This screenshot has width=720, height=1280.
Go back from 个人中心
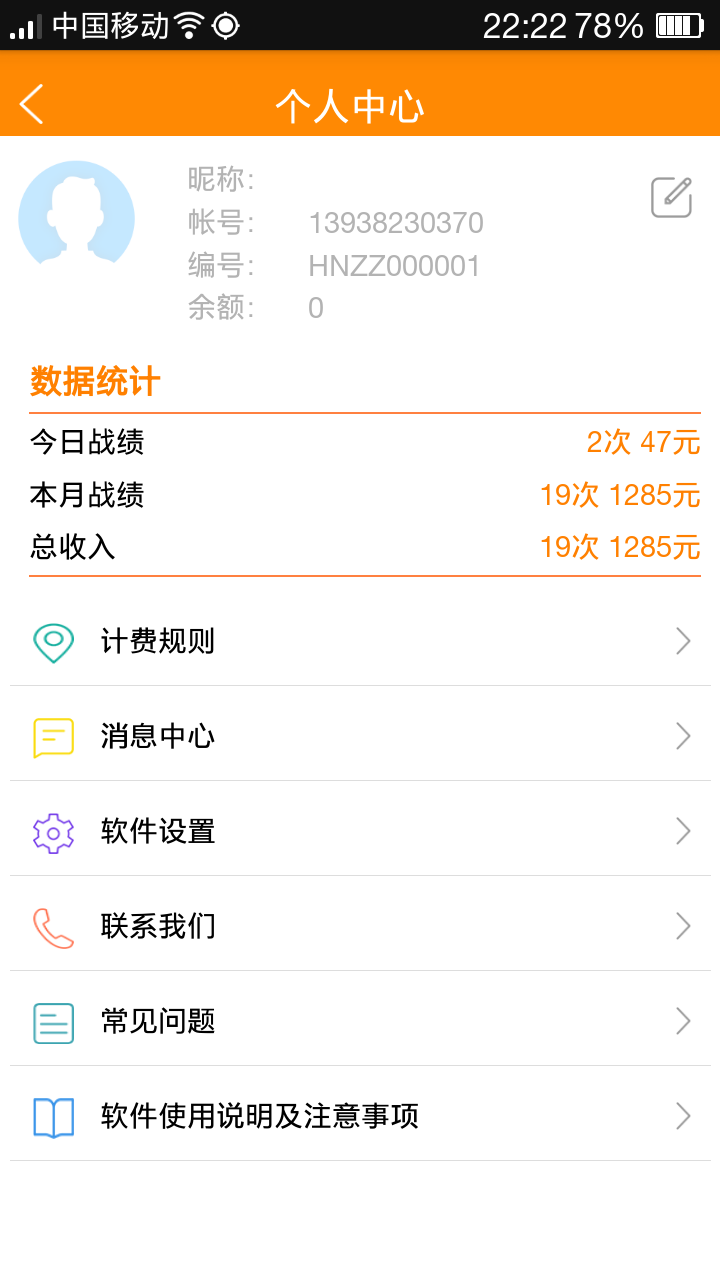32,104
